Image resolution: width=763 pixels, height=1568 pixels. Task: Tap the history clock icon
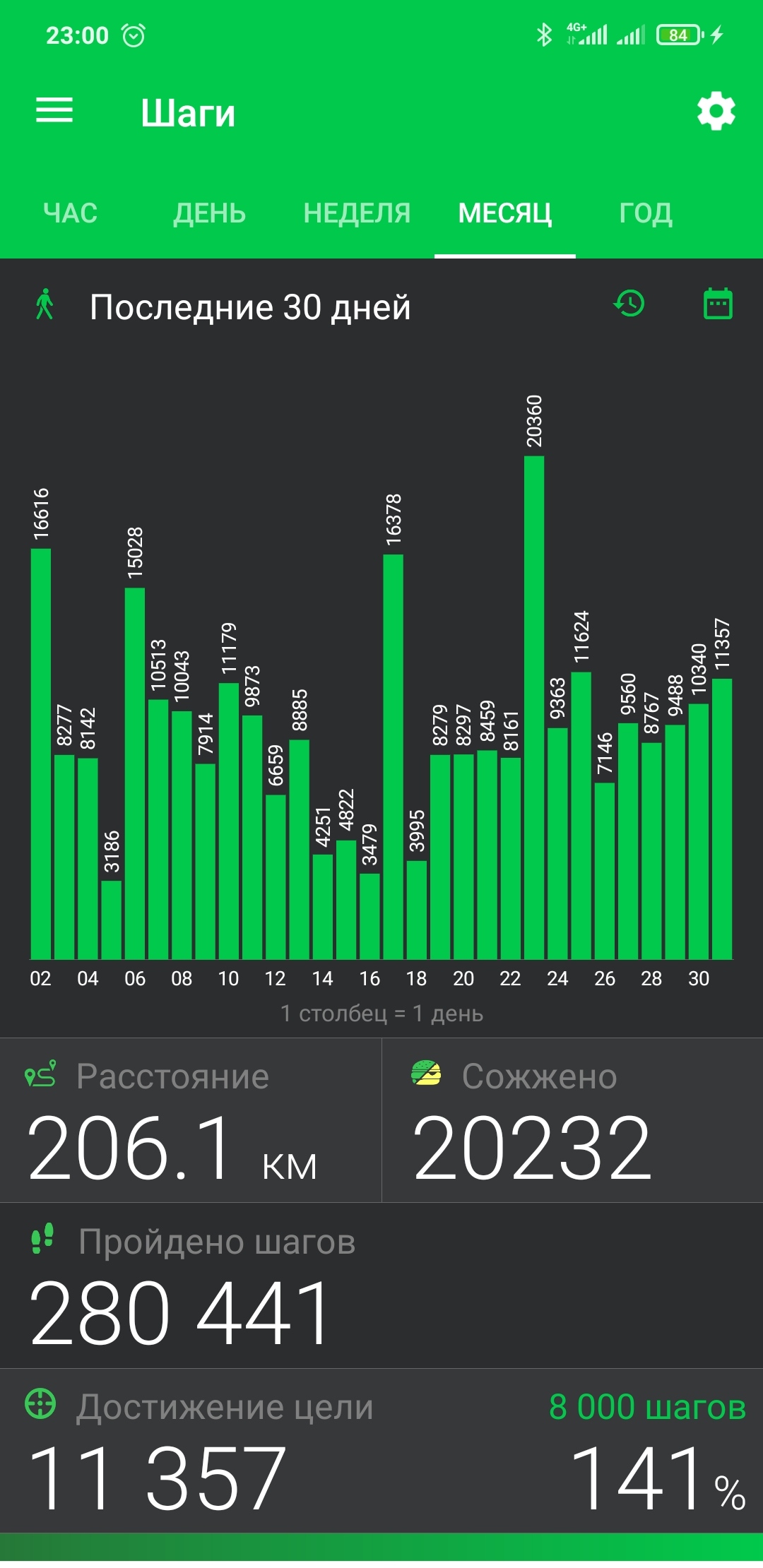[x=629, y=304]
